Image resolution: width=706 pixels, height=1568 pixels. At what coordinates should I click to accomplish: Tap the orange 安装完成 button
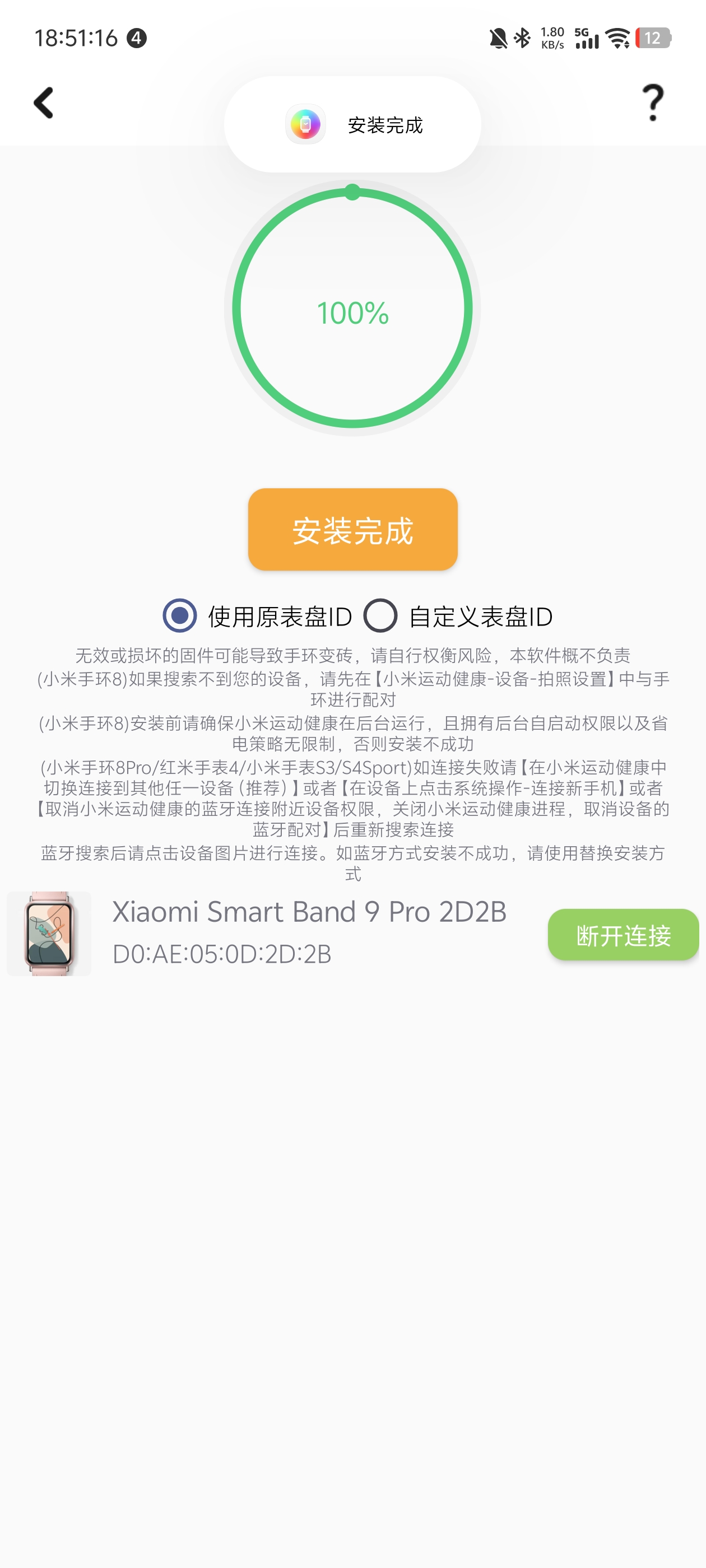coord(352,530)
